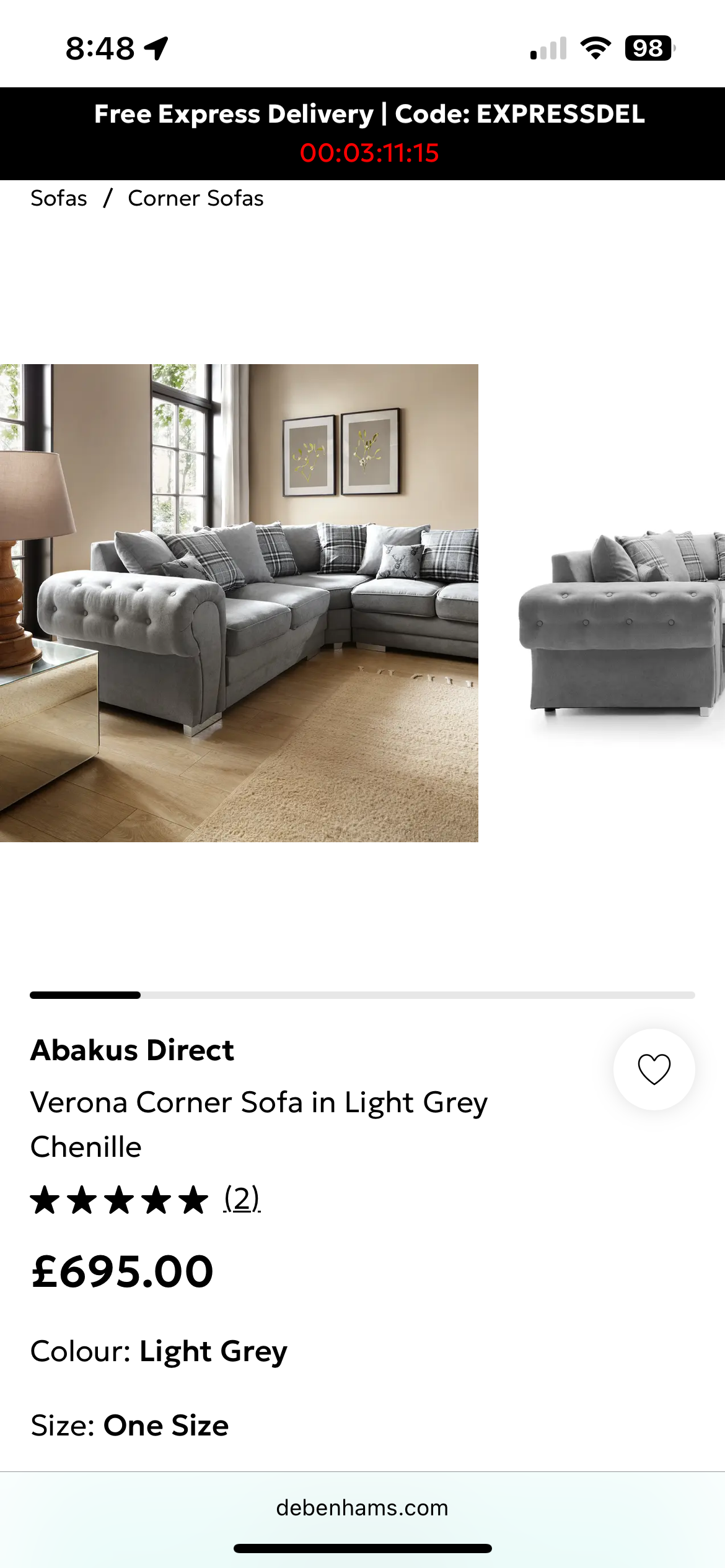This screenshot has width=725, height=1568.
Task: Tap the debenhams.com address bar
Action: 362,1507
